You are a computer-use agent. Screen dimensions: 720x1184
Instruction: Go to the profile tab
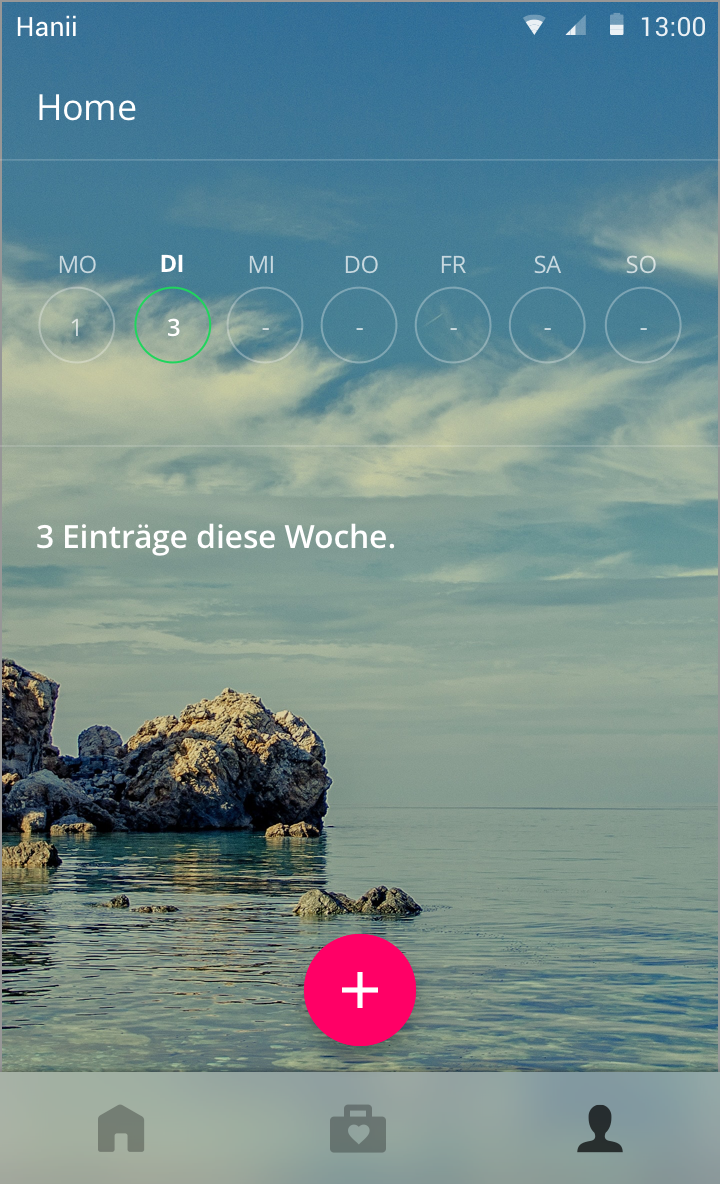click(600, 1128)
